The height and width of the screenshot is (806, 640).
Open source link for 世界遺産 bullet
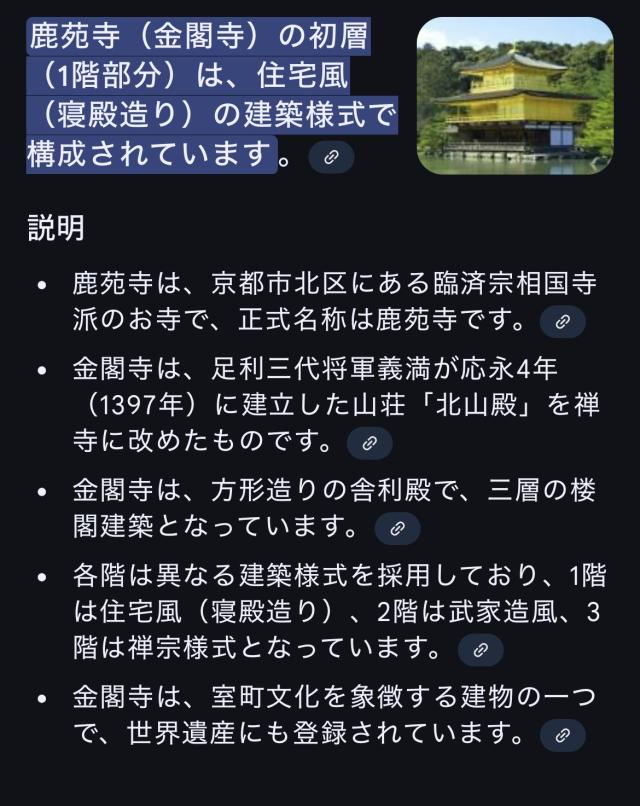tap(562, 736)
